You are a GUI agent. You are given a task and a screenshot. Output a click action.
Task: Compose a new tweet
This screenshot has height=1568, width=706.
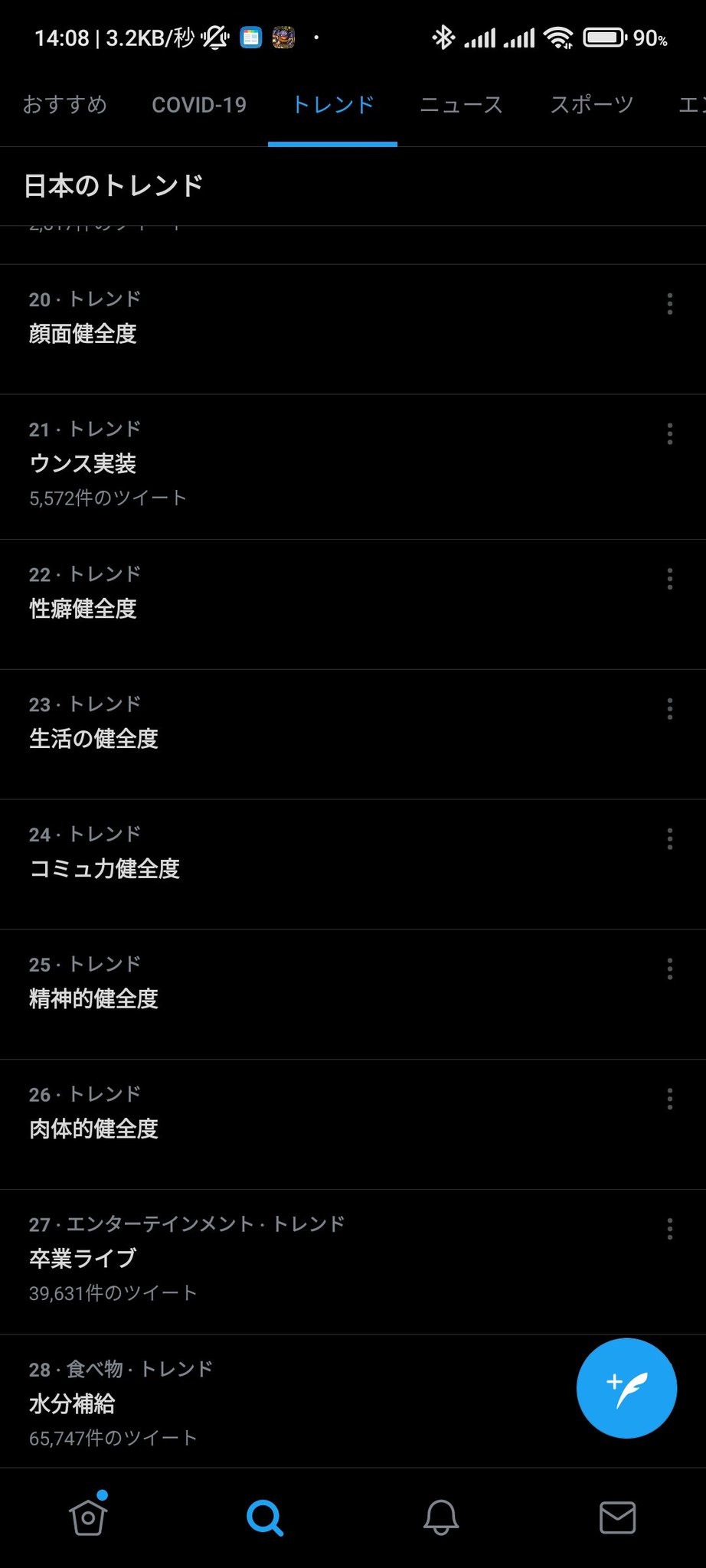pyautogui.click(x=626, y=1388)
